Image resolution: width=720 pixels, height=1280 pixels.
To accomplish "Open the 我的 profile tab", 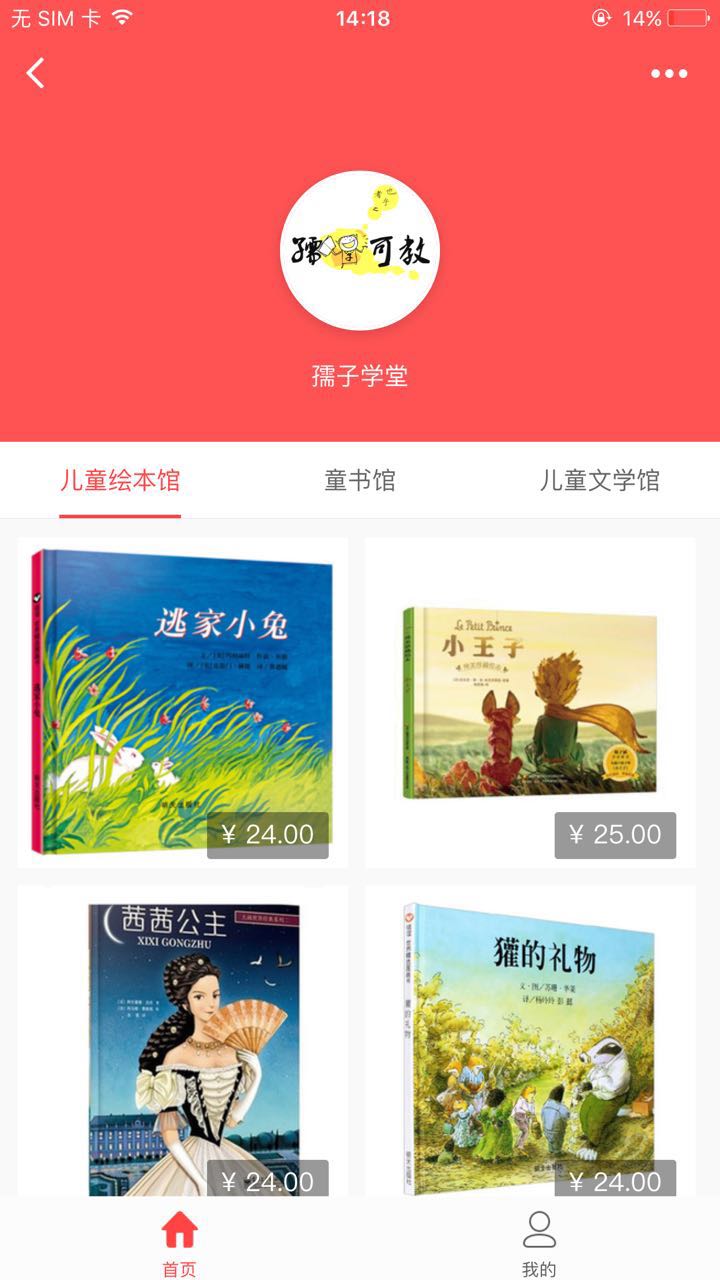I will [x=539, y=1242].
